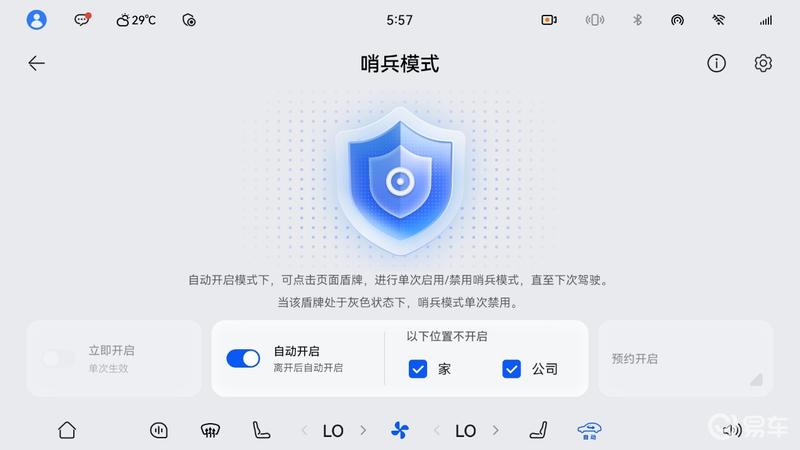800x450 pixels.
Task: Activate the voice assistant icon
Action: click(x=159, y=430)
